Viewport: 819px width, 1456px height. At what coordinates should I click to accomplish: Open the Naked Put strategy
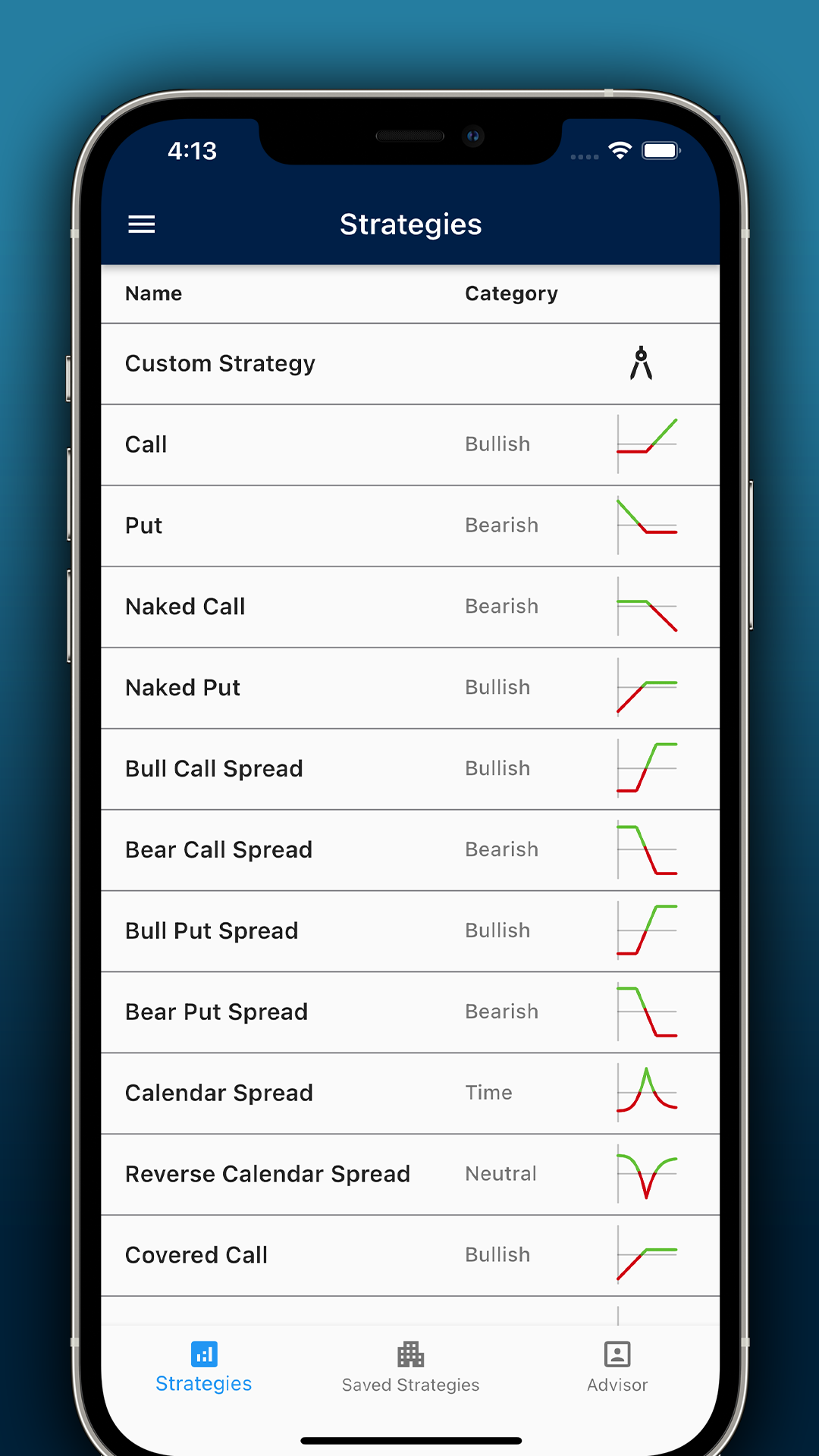[410, 689]
